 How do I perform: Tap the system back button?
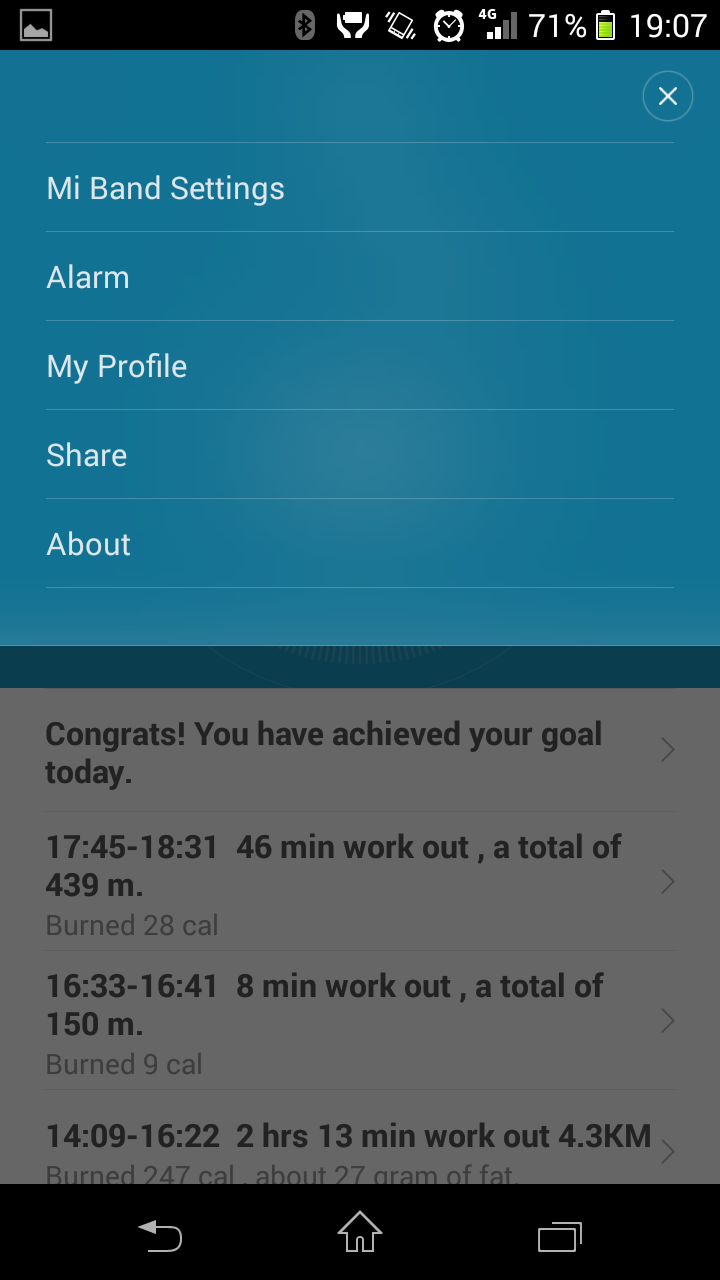tap(160, 1236)
